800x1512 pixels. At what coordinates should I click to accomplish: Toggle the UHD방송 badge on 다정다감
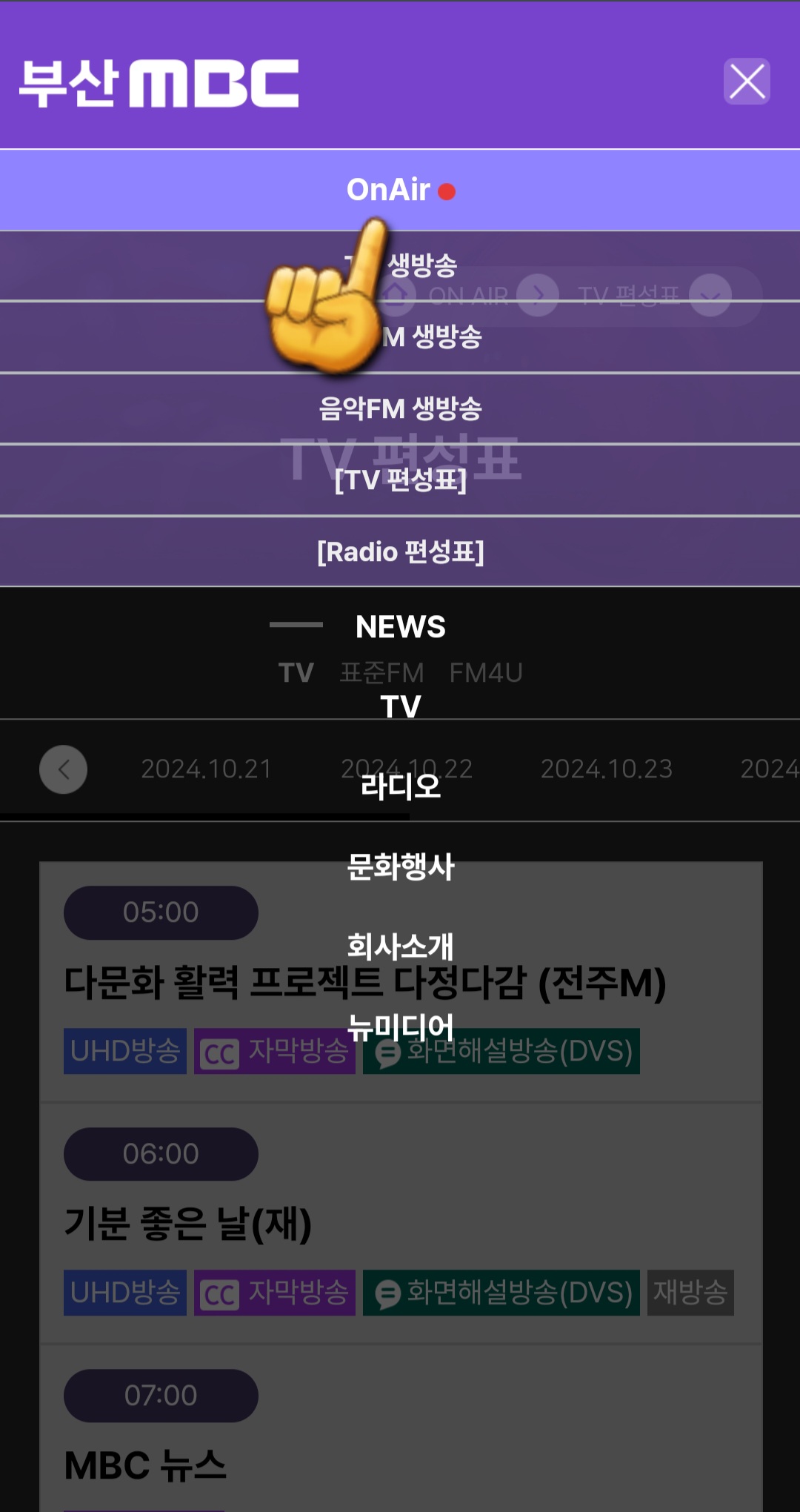(124, 1052)
